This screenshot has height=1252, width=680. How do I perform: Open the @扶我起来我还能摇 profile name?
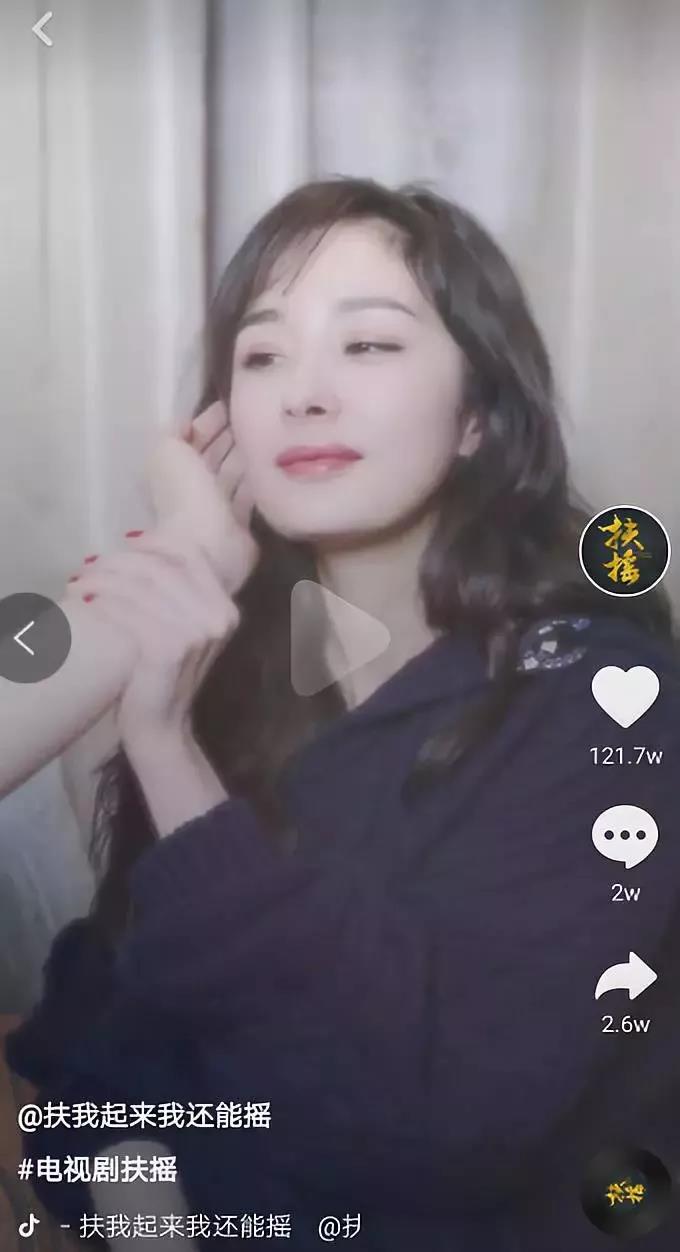[144, 1115]
